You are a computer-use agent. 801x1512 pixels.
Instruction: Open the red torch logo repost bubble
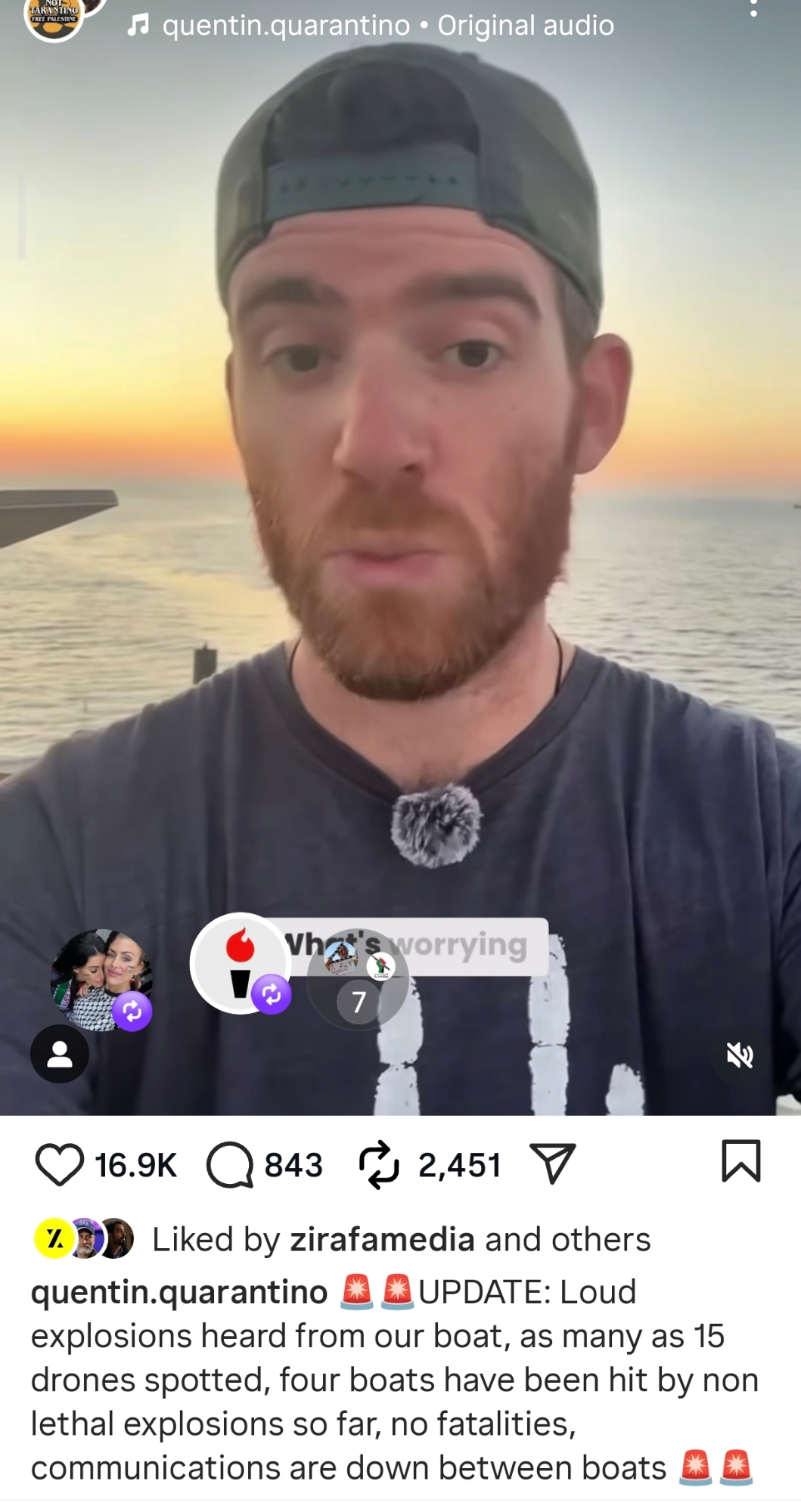point(240,963)
